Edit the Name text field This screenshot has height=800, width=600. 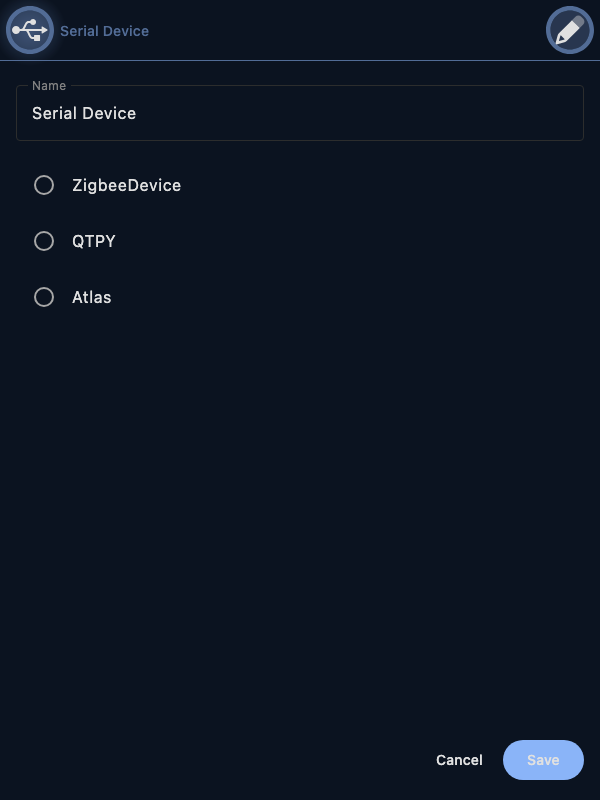click(x=300, y=114)
